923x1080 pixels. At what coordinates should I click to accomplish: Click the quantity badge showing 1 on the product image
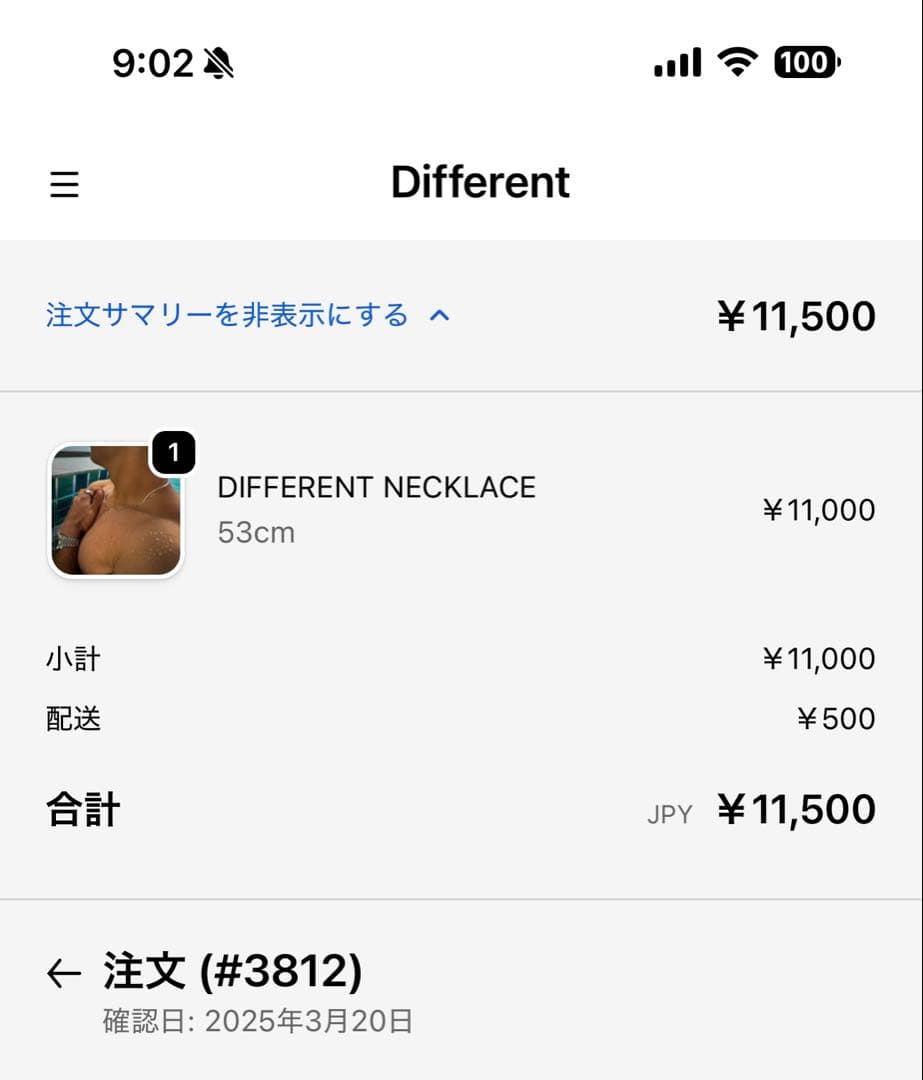tap(175, 452)
